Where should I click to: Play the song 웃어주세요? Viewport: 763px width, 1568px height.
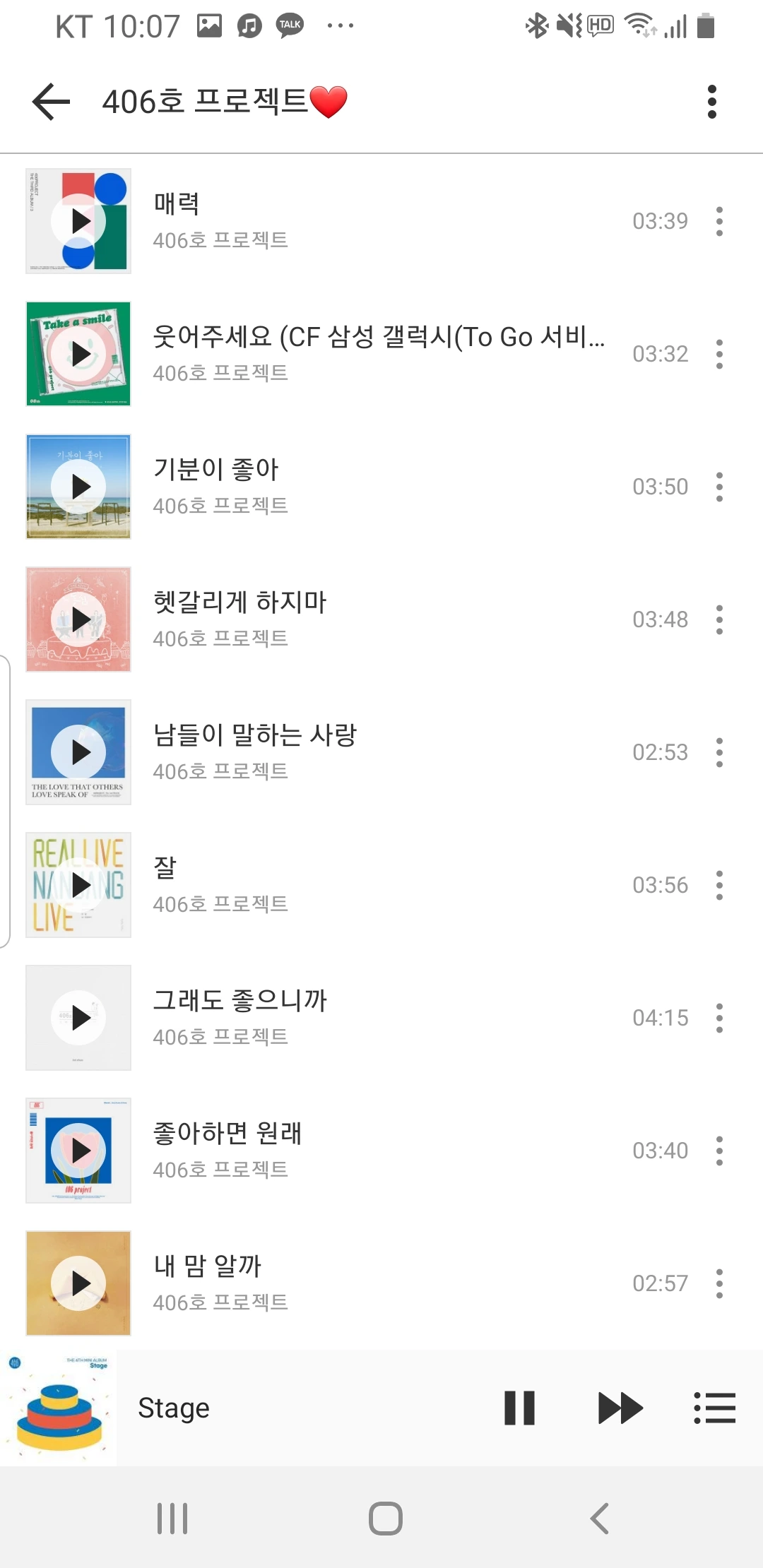pos(78,354)
